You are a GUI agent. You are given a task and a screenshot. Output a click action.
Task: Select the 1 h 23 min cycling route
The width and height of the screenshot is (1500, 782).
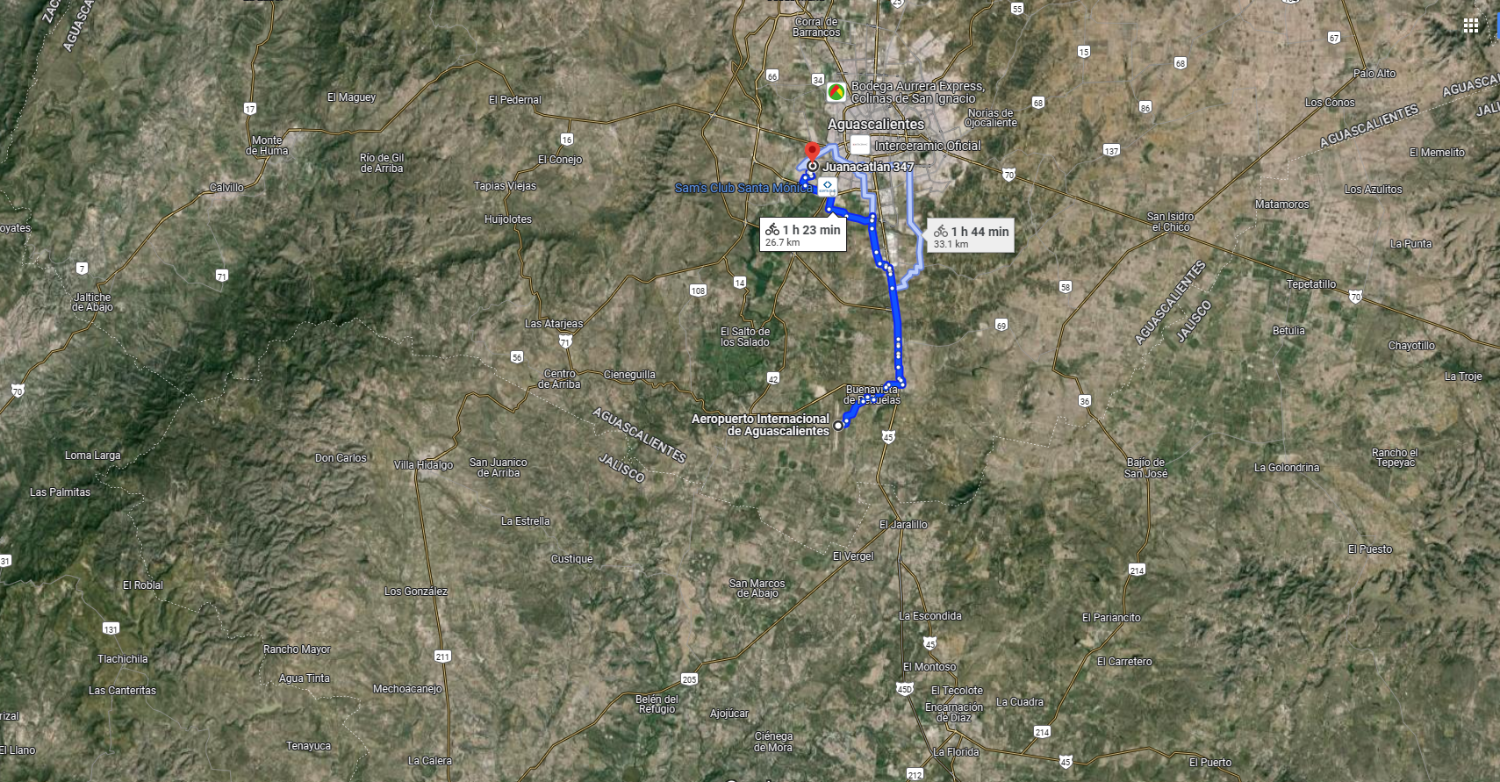803,234
